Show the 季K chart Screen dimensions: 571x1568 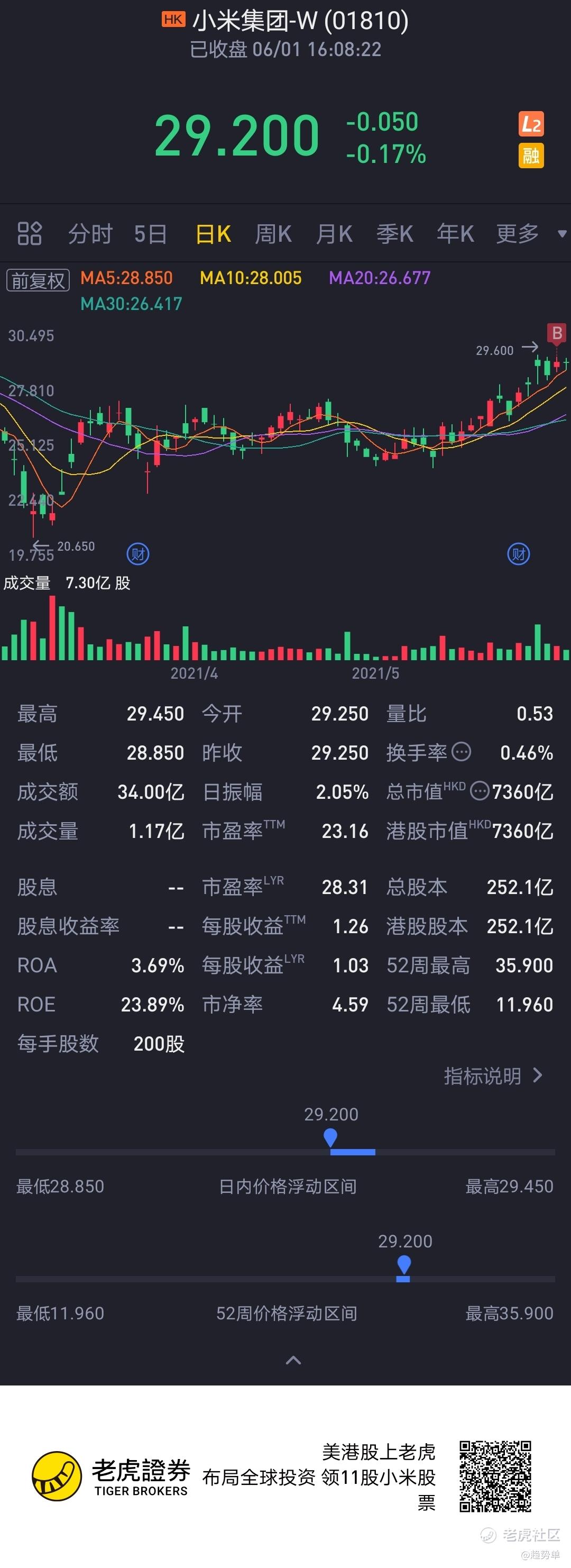point(394,234)
